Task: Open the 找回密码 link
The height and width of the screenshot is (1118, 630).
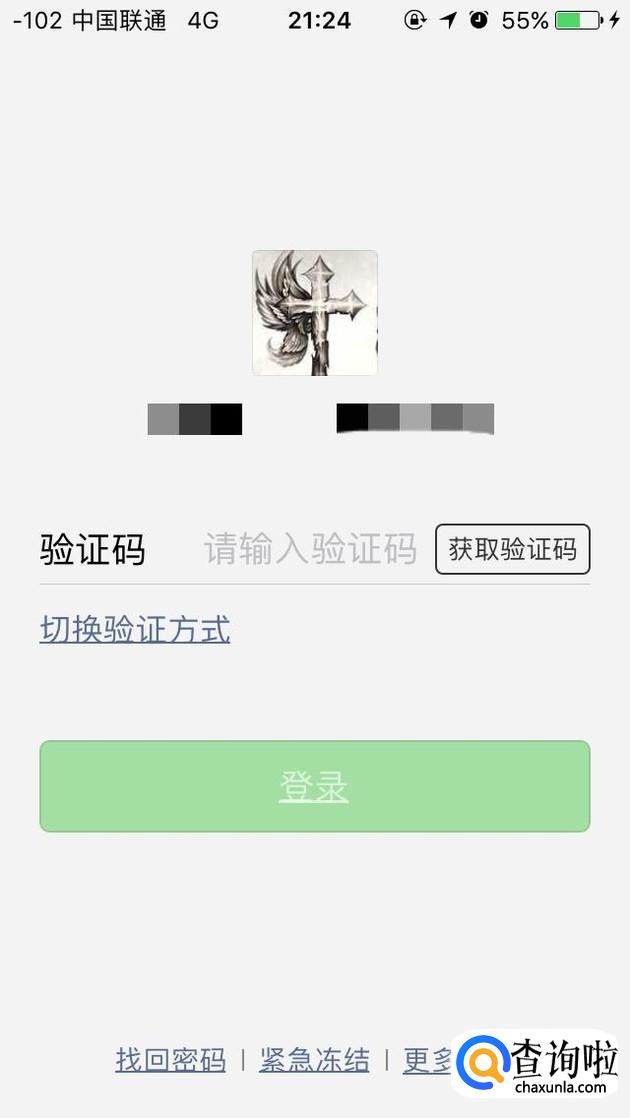Action: tap(170, 1060)
